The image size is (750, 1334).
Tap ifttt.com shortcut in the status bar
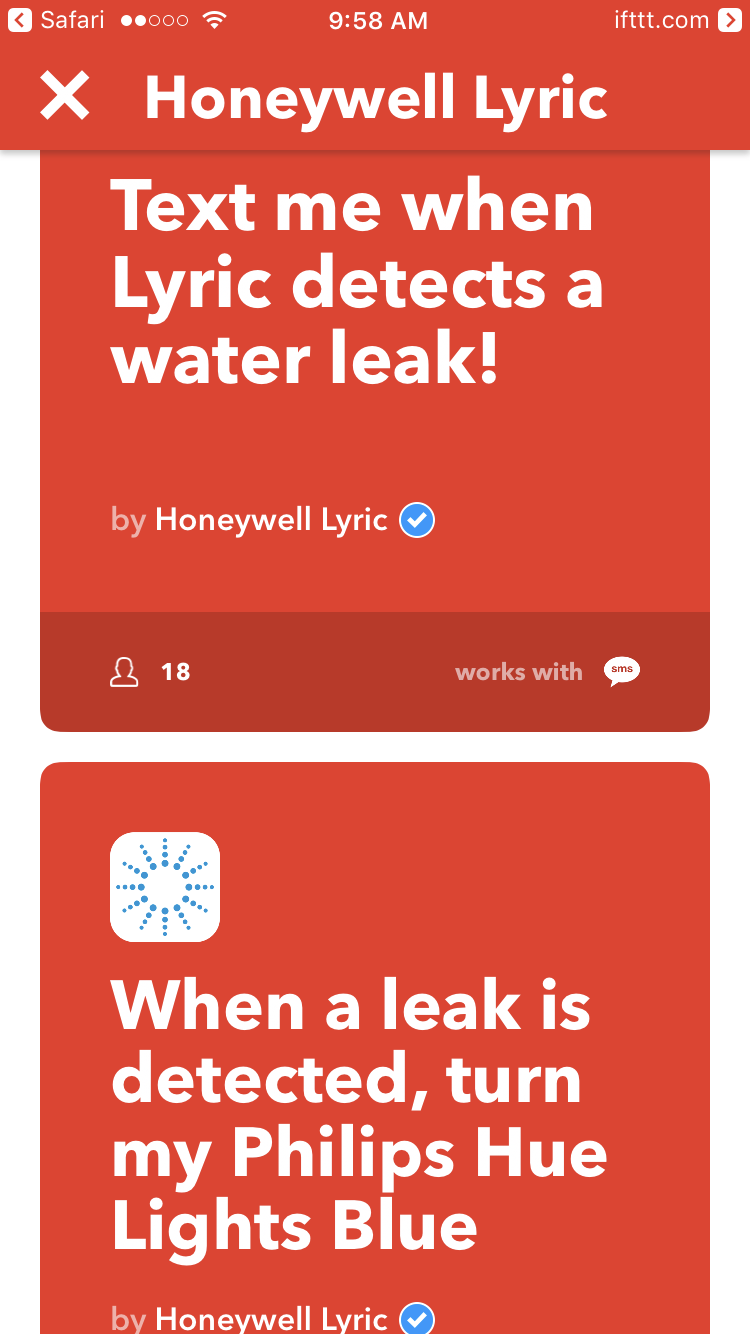(677, 20)
